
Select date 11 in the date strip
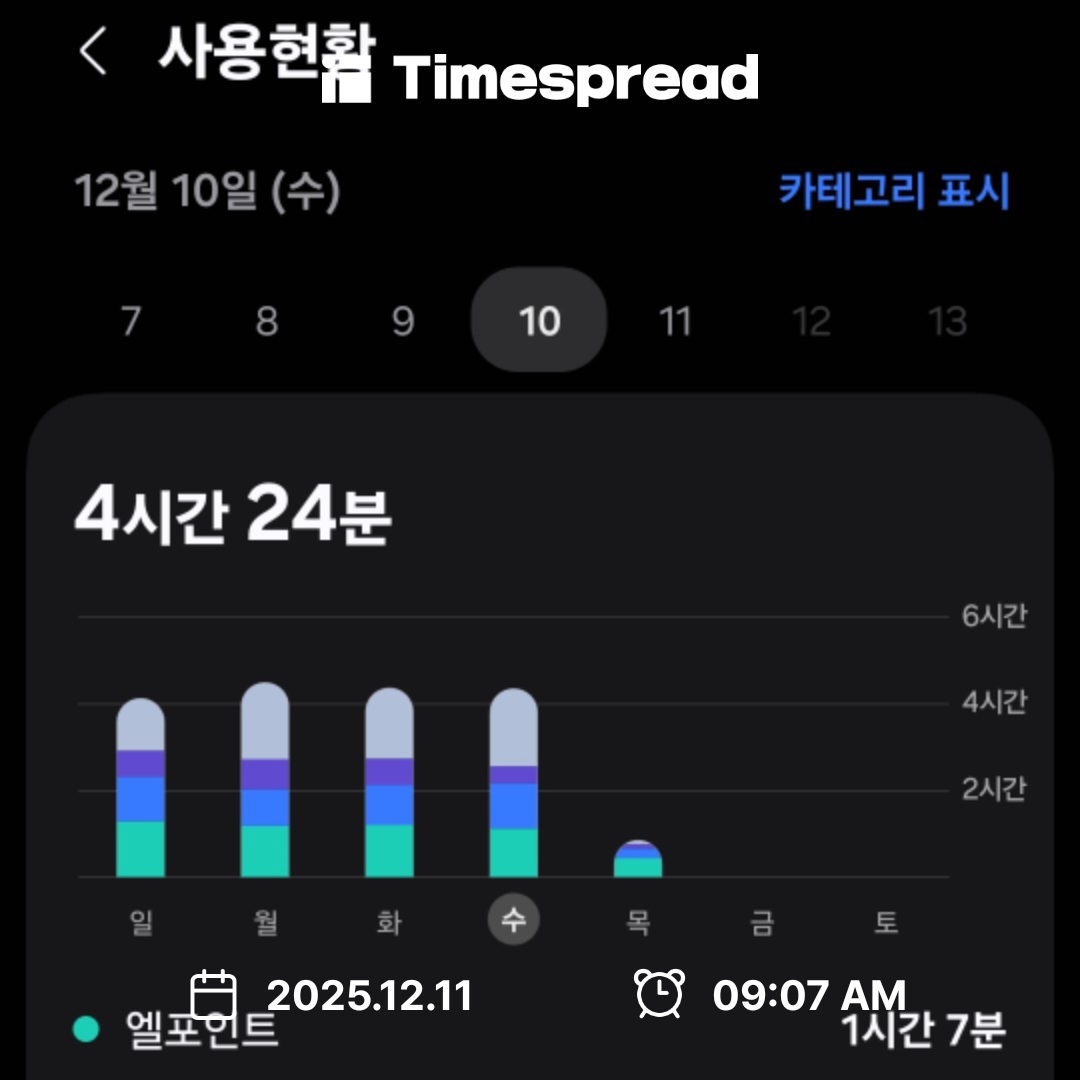coord(675,321)
